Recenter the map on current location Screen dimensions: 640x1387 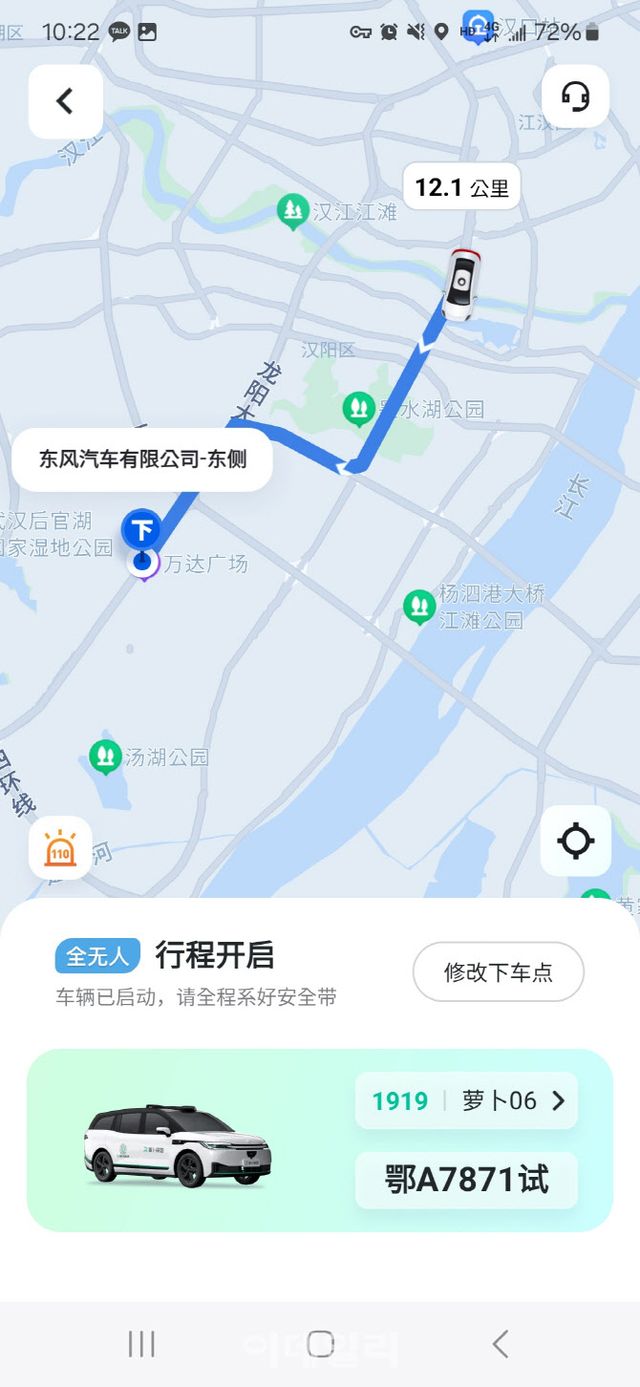point(575,841)
